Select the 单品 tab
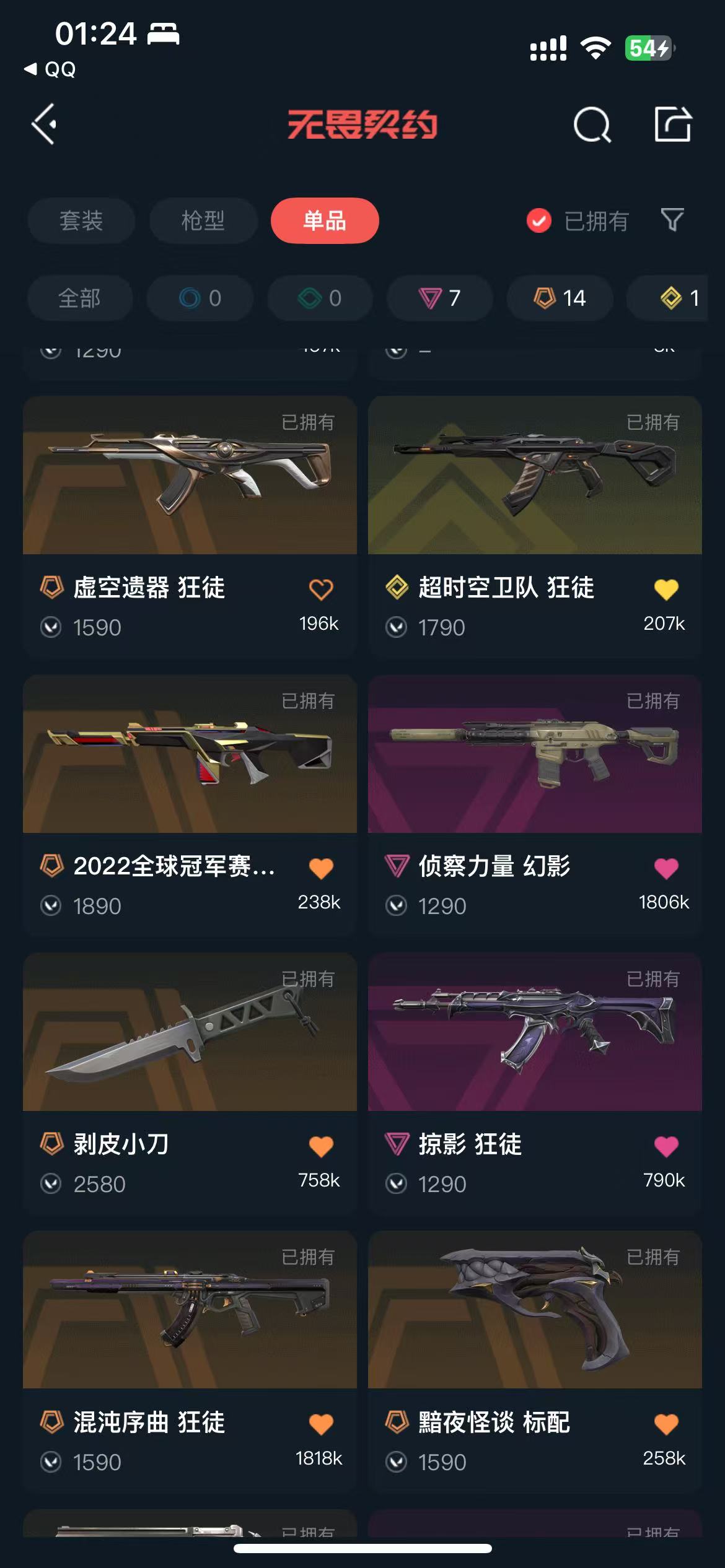 [324, 220]
